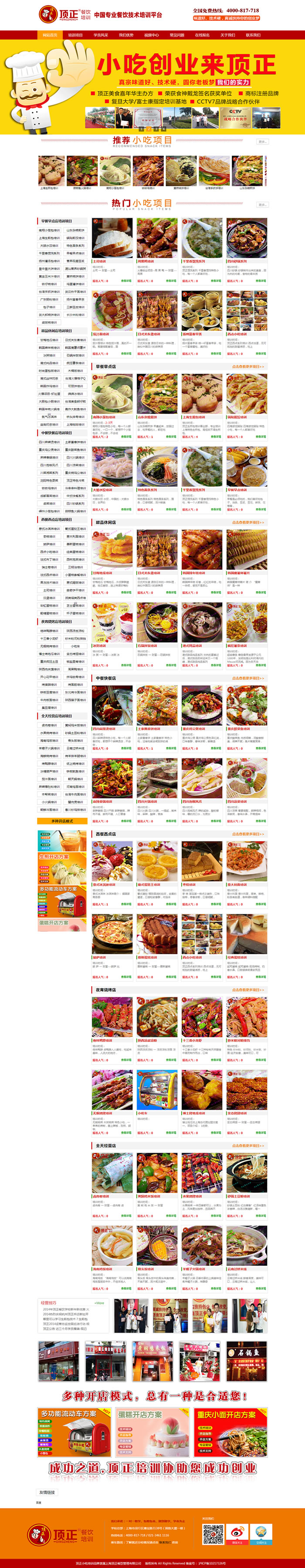Image resolution: width=305 pixels, height=1568 pixels.
Task: Open 关于我们 from the top menu
Action: 228,35
